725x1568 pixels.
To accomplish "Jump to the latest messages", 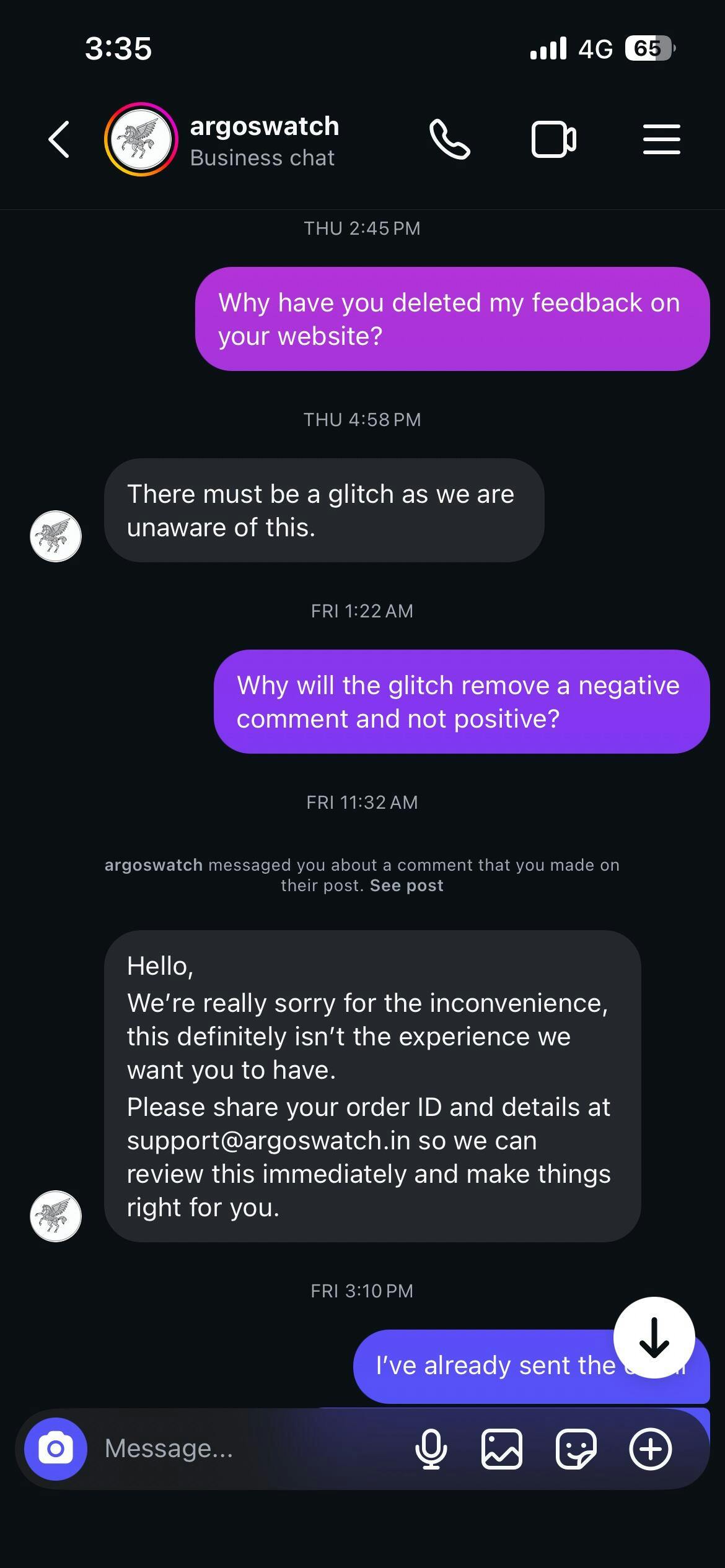I will click(654, 1338).
